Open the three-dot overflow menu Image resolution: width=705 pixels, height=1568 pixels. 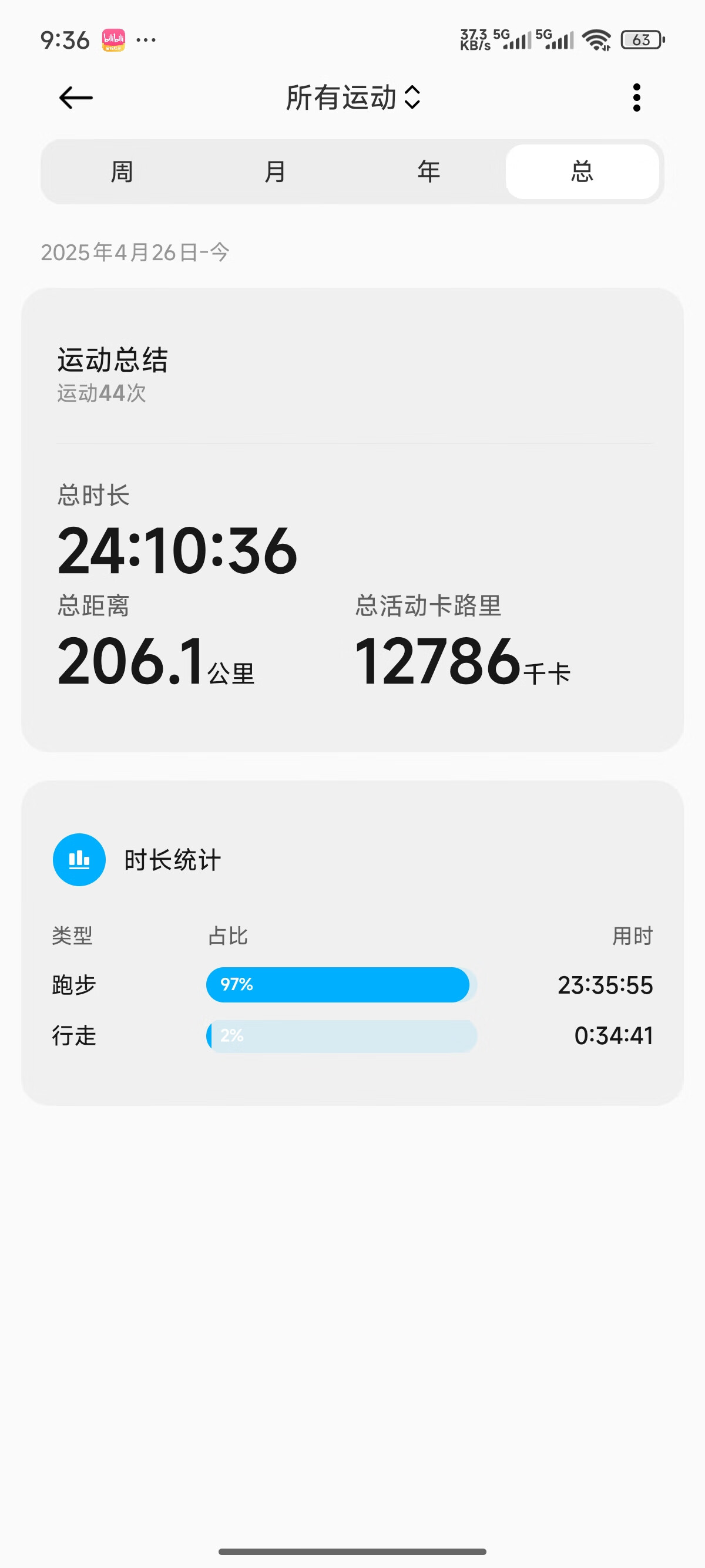(636, 97)
